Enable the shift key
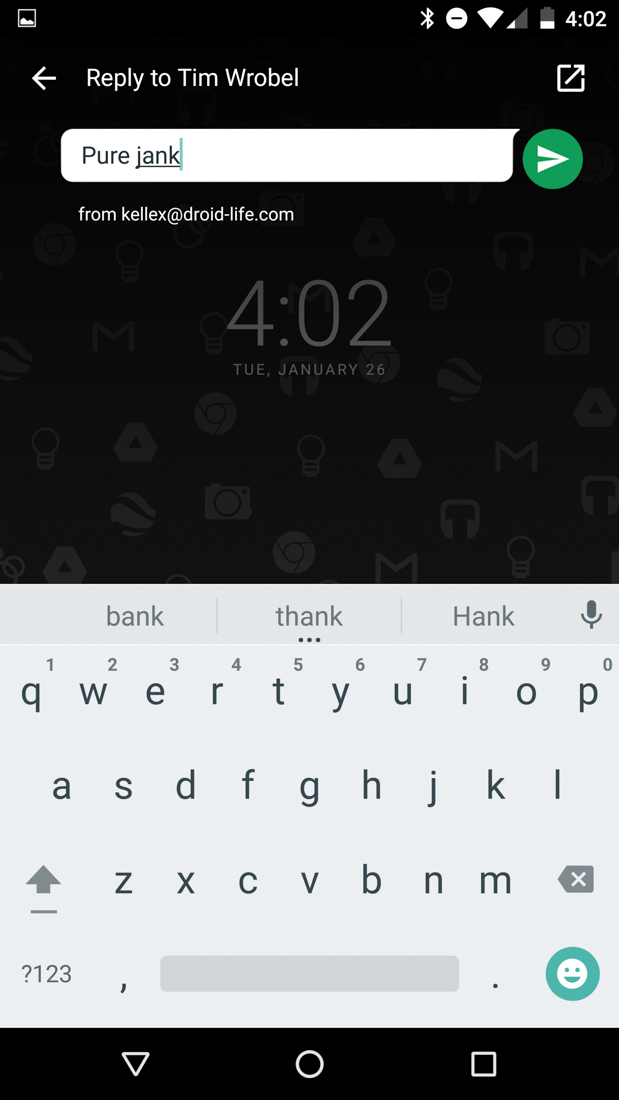Screen dimensions: 619x1100 43,882
